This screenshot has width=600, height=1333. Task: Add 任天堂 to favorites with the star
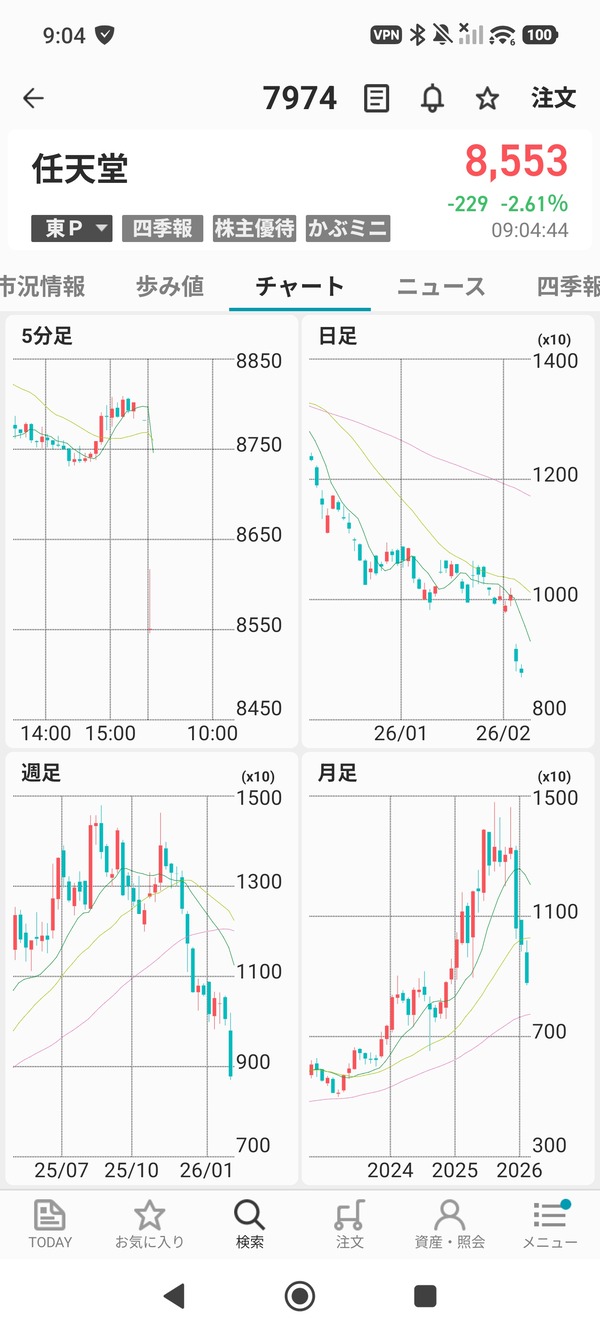click(487, 98)
